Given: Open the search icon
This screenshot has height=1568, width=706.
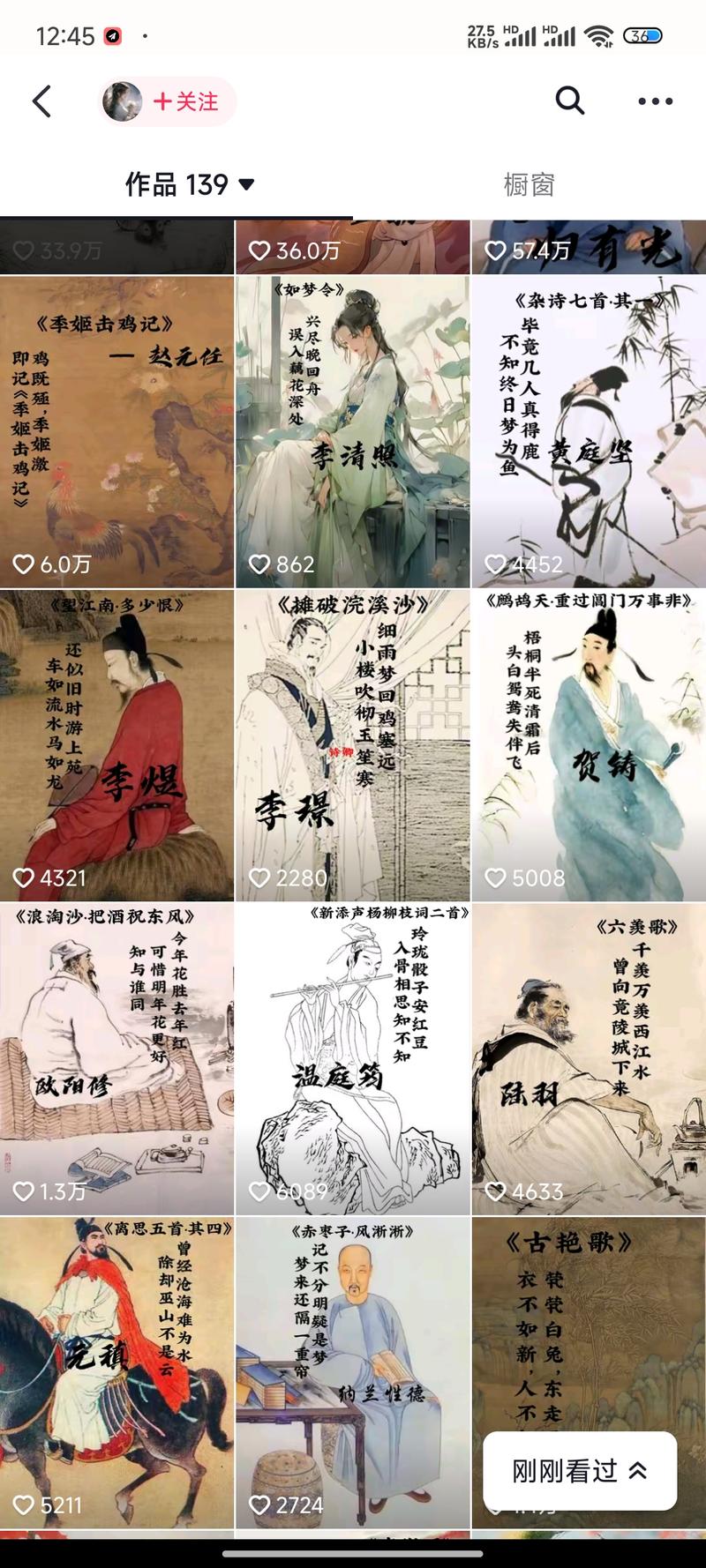Looking at the screenshot, I should click(569, 101).
